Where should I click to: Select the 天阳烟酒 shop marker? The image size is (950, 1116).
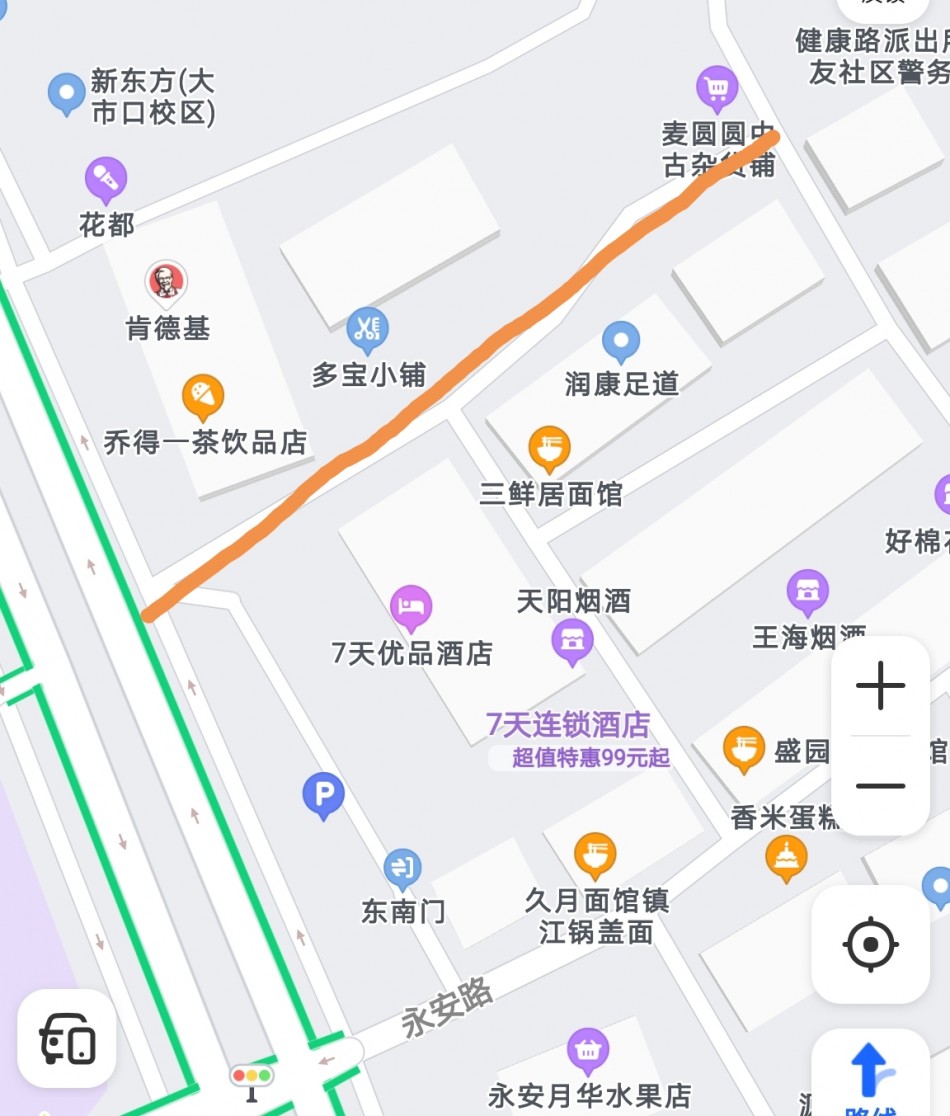point(572,640)
